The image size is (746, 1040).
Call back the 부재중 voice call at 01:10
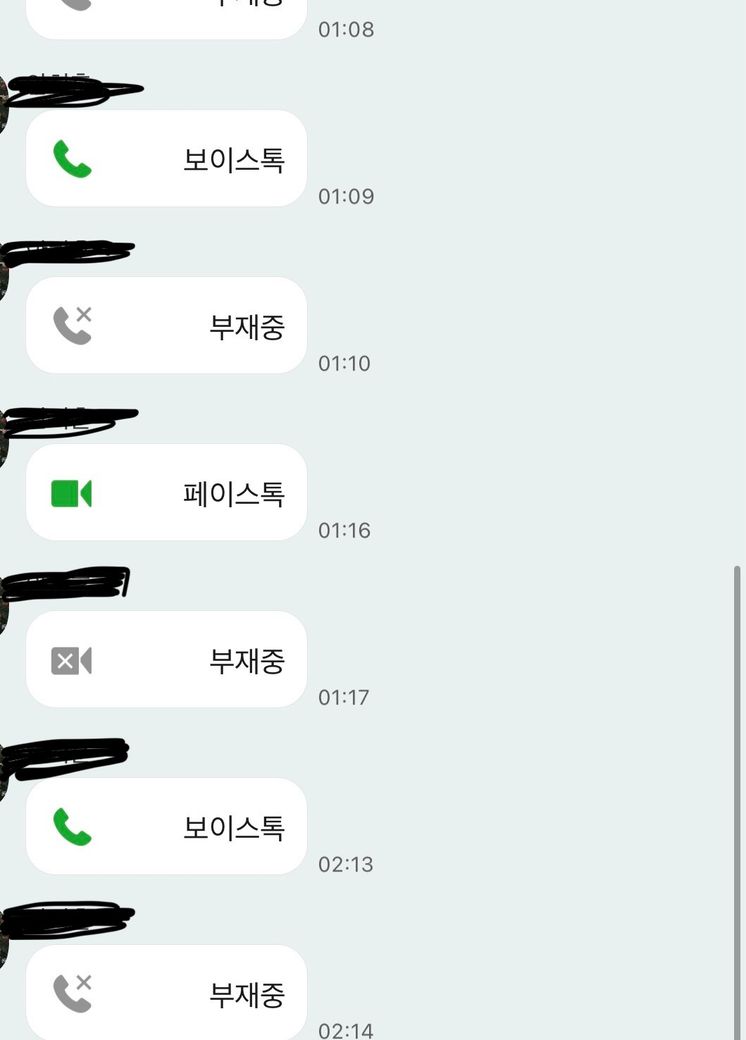pos(166,326)
